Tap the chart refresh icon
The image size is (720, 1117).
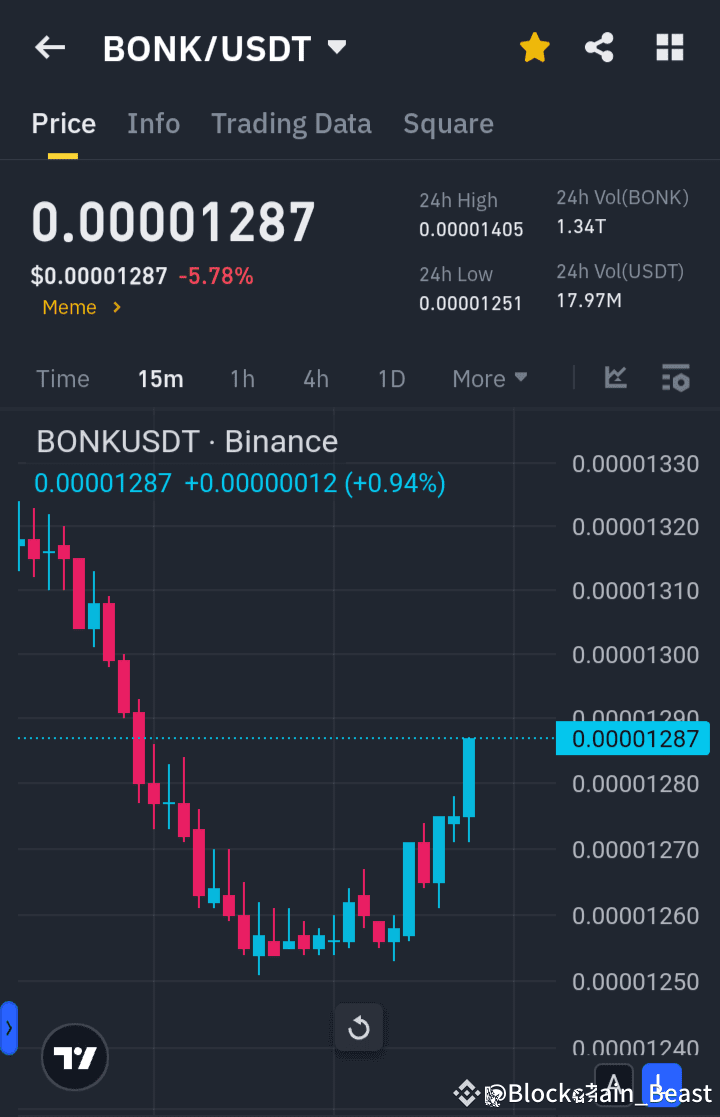pos(358,1027)
